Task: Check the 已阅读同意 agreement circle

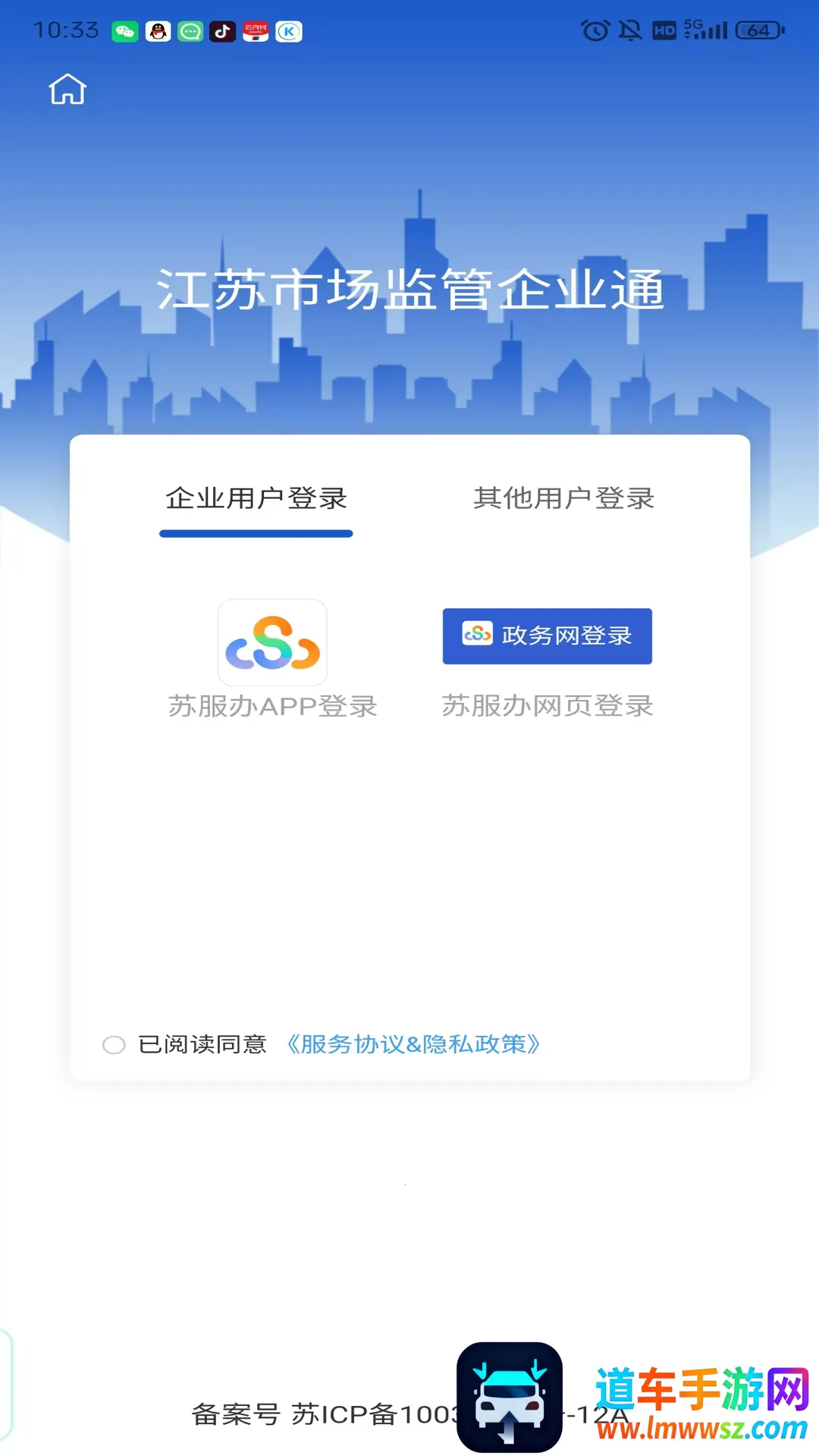Action: click(114, 1045)
